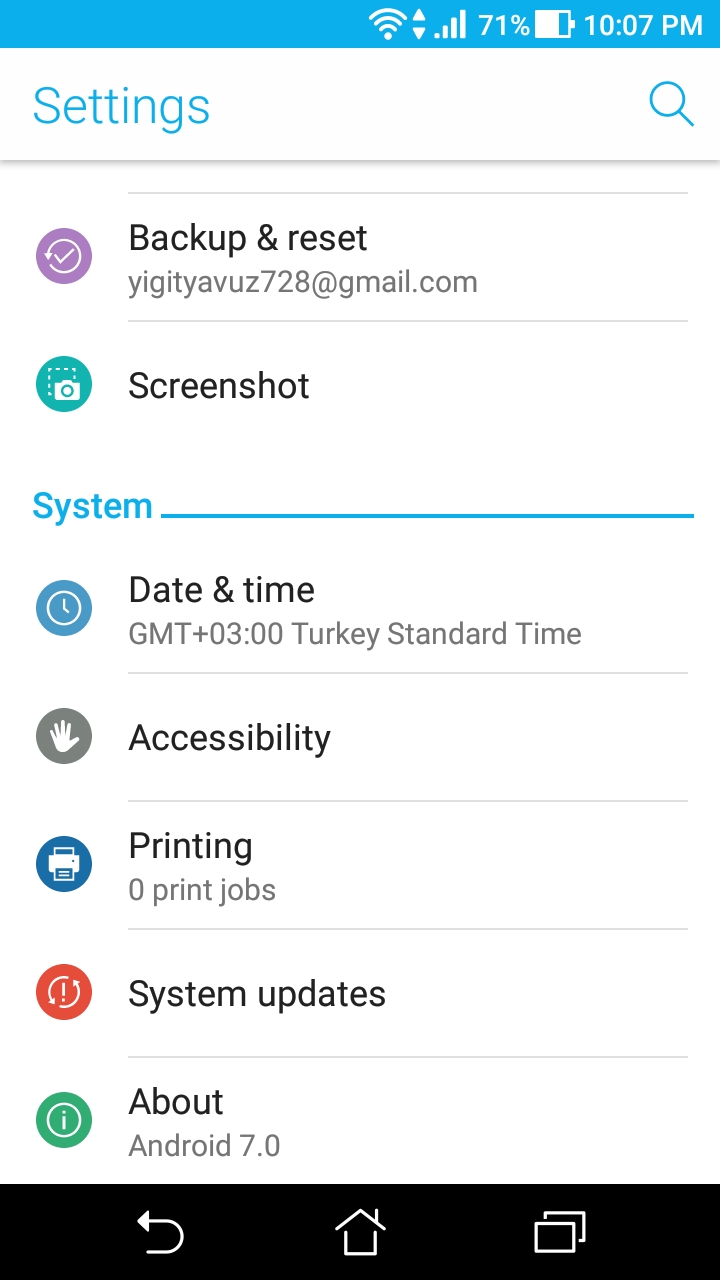Open Printing settings
The width and height of the screenshot is (720, 1280).
coord(360,865)
